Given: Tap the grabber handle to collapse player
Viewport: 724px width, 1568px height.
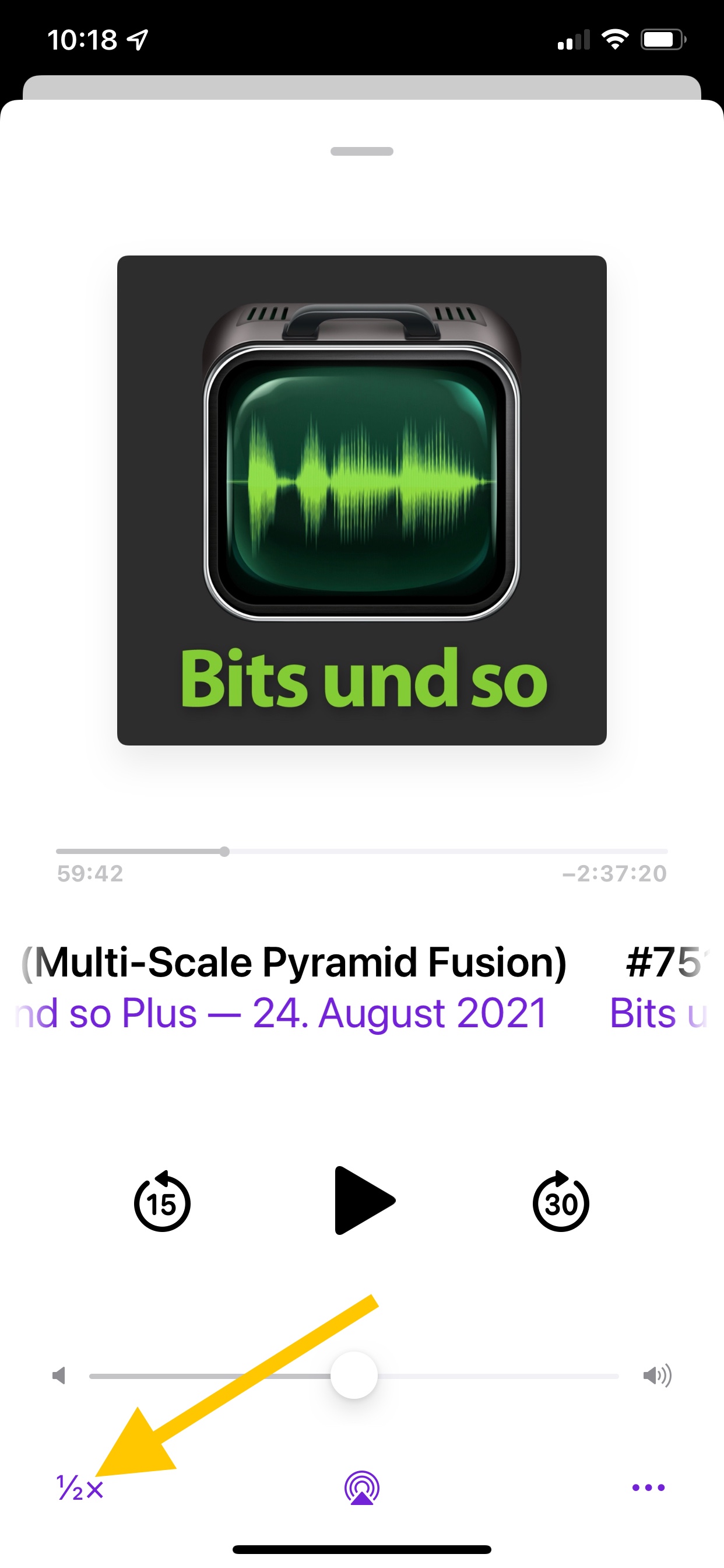Looking at the screenshot, I should [x=362, y=151].
